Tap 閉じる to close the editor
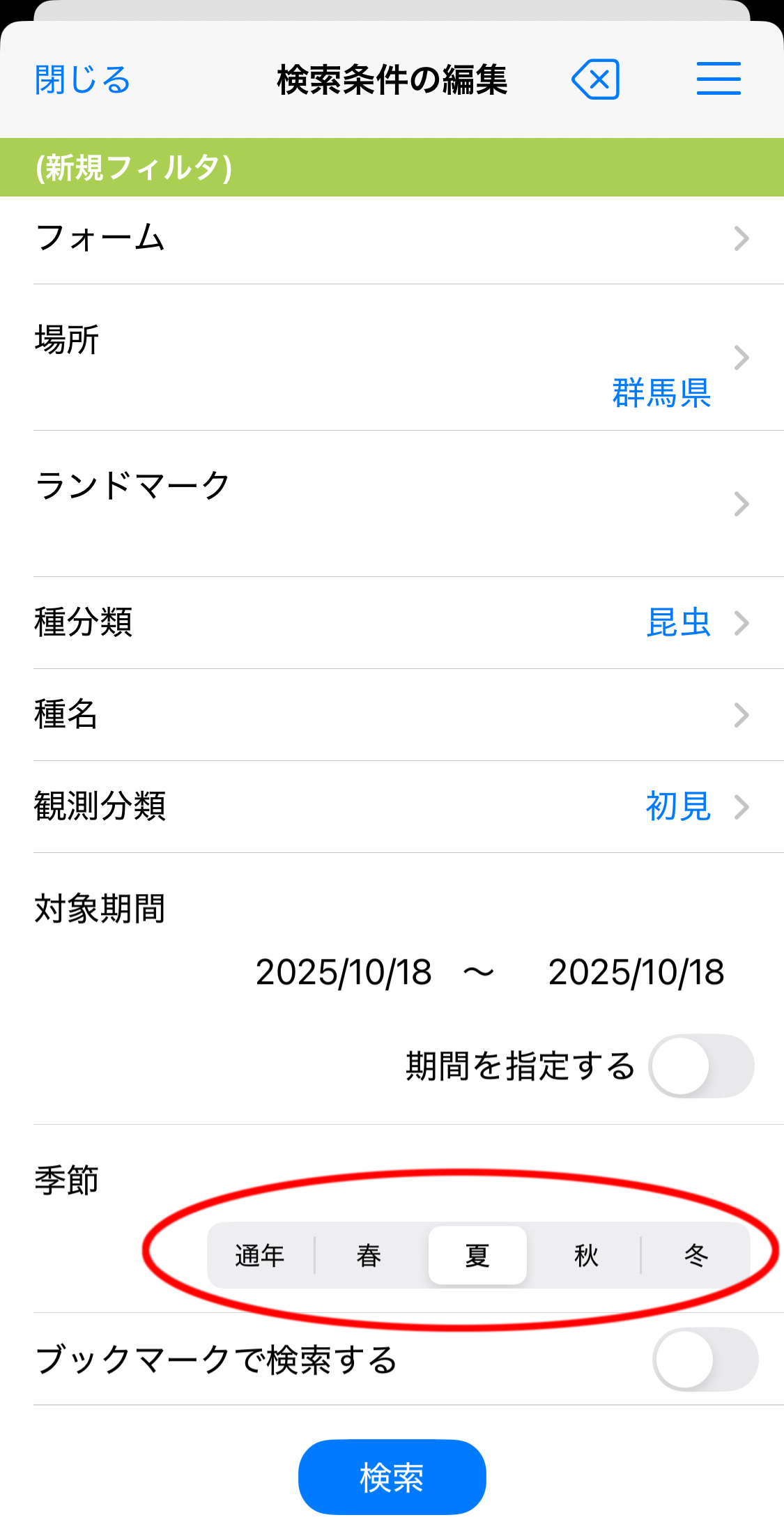Screen dimensions: 784x1522 point(82,79)
